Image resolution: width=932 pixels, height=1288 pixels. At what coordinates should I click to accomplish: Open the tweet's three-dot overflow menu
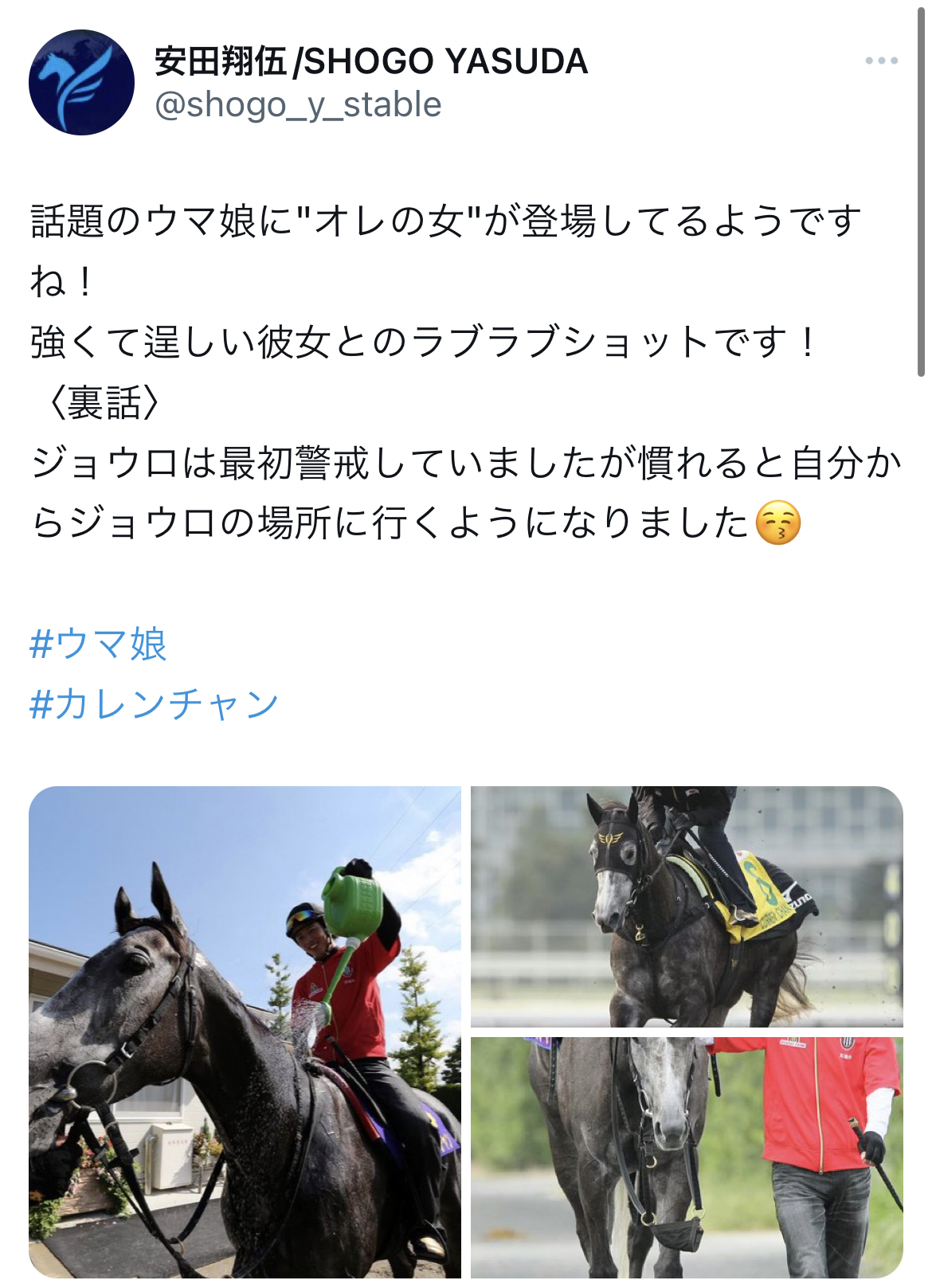tap(881, 61)
